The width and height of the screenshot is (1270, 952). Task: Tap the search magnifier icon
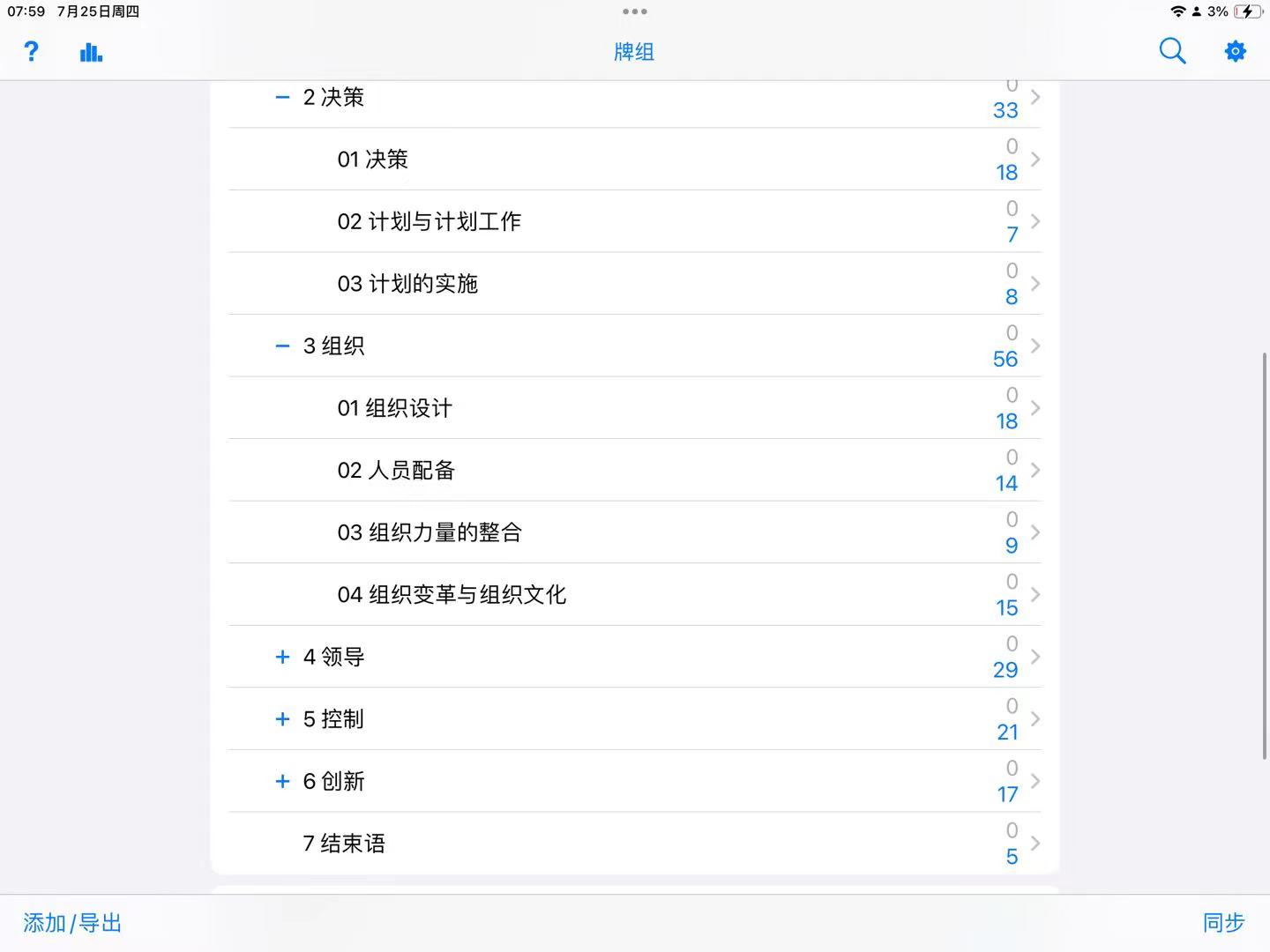coord(1172,51)
